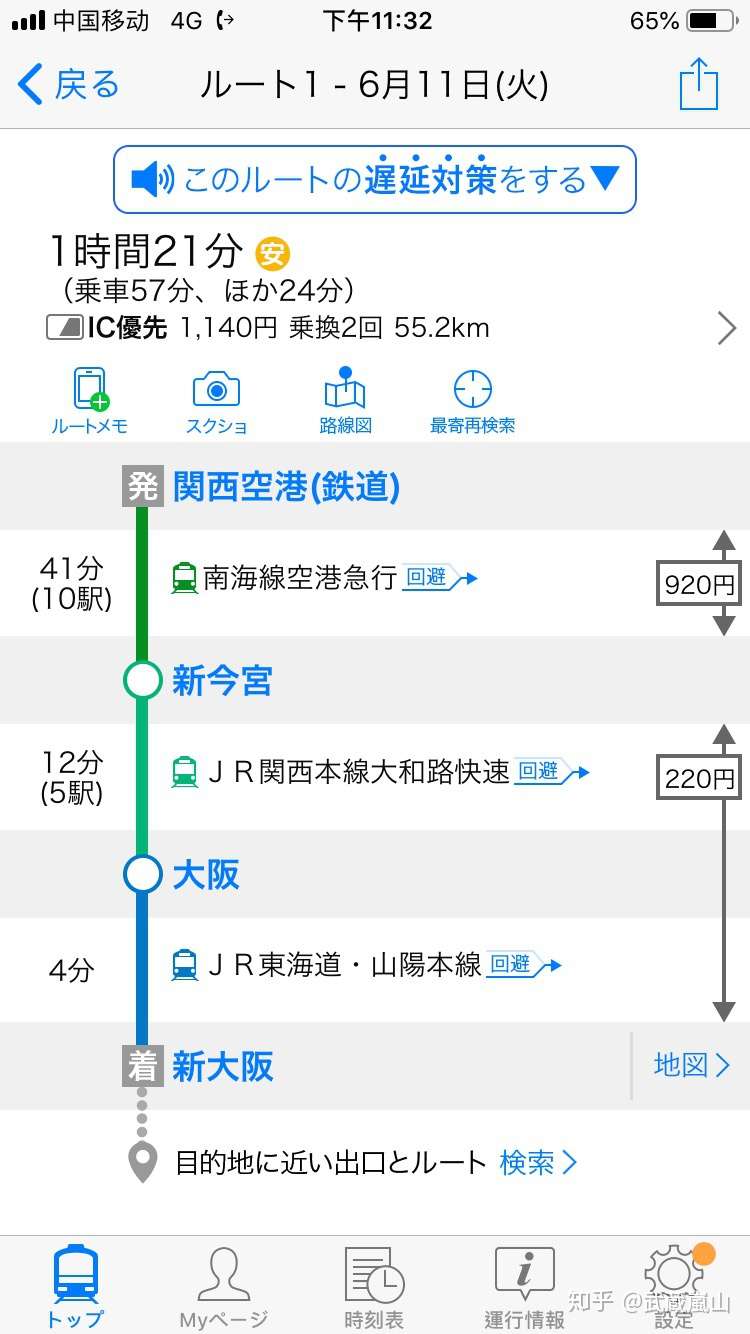Expand route details with the chevron
This screenshot has height=1334, width=750.
coord(727,328)
